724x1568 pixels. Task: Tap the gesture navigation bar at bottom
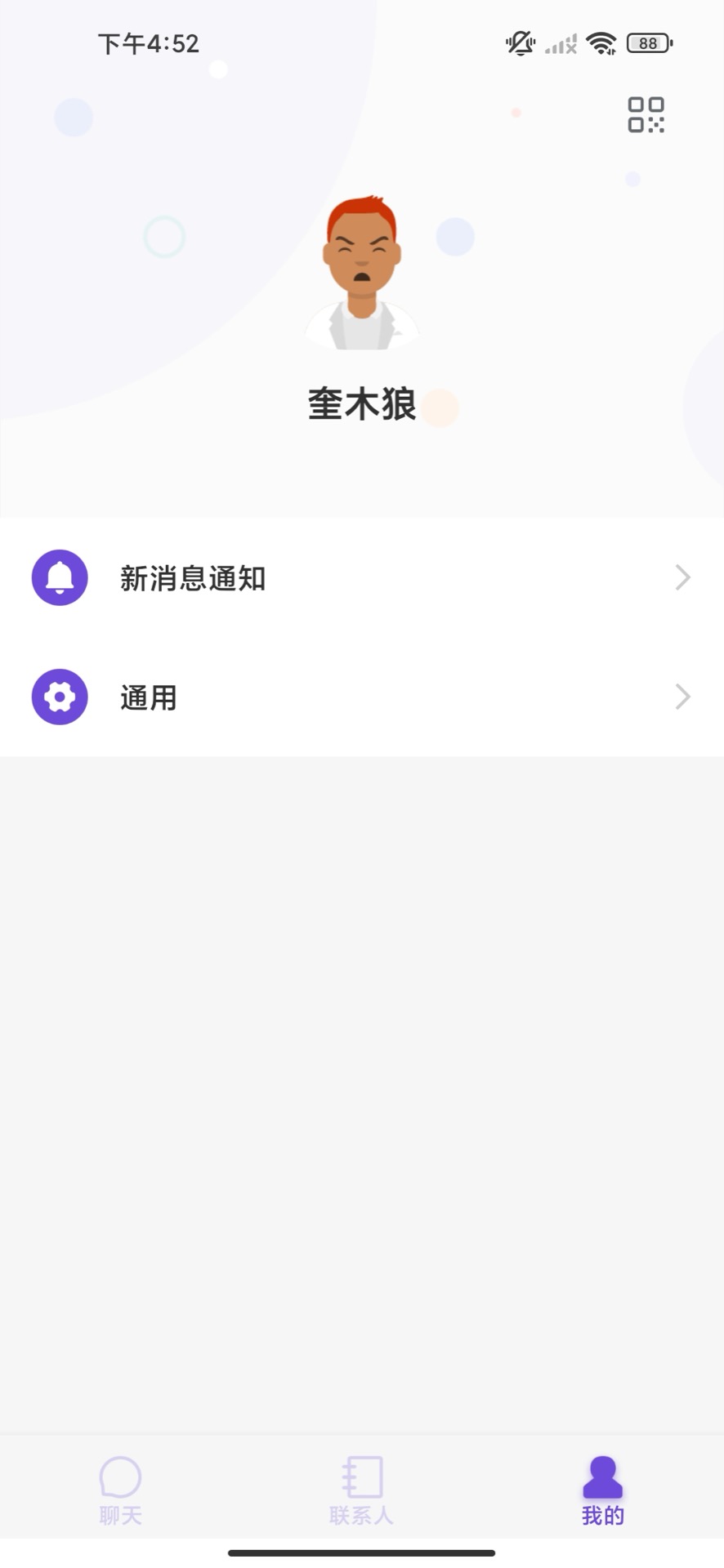tap(362, 1552)
